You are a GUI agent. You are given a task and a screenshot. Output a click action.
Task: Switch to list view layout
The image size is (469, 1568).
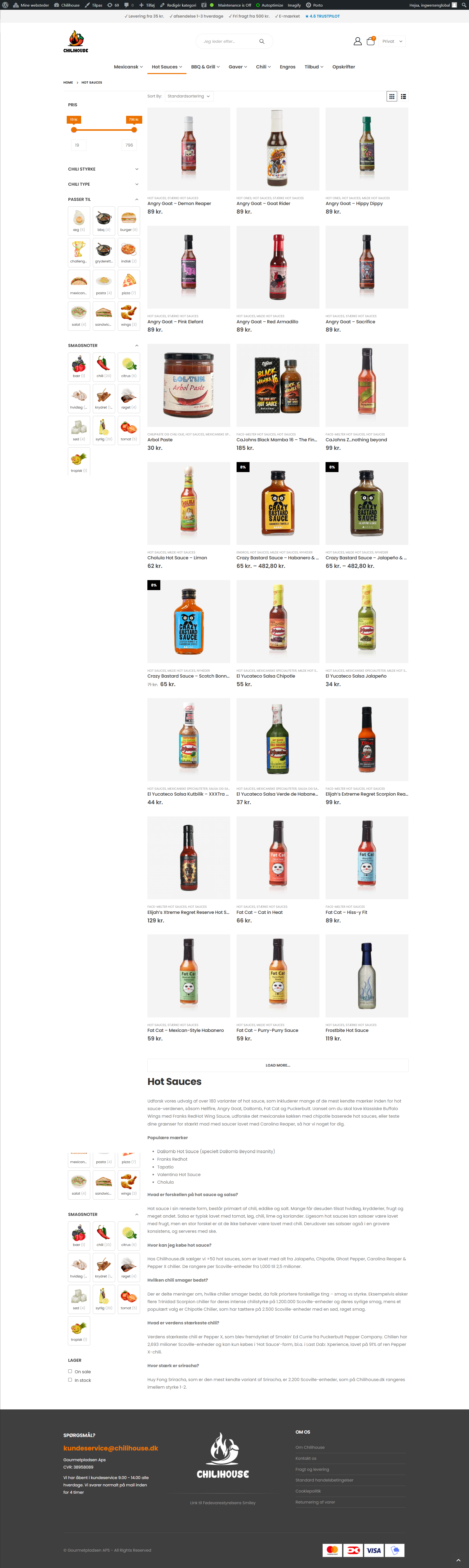403,96
